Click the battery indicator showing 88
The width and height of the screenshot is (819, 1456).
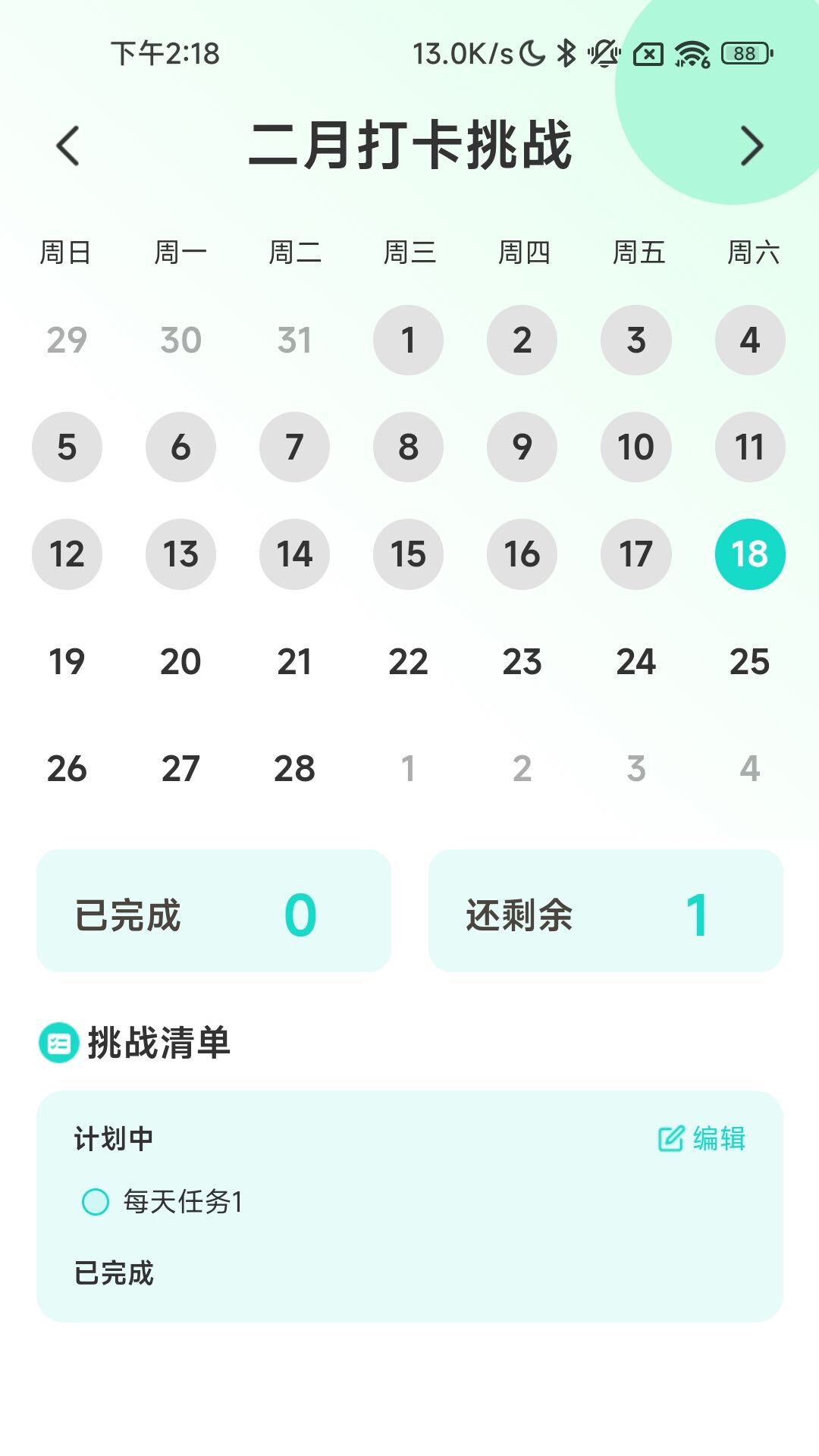click(x=744, y=53)
